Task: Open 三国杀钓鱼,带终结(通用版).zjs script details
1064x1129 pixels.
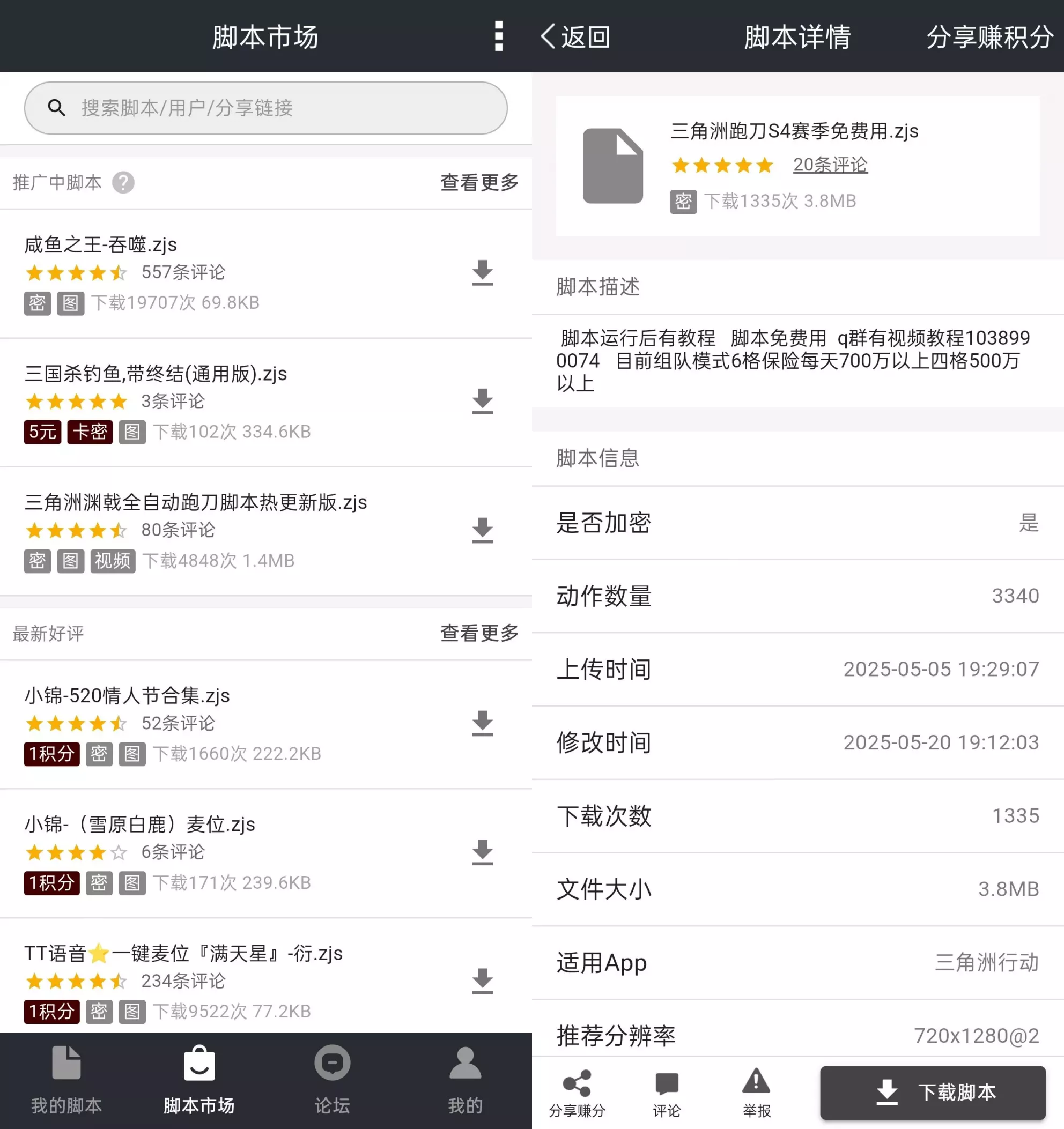Action: tap(155, 374)
